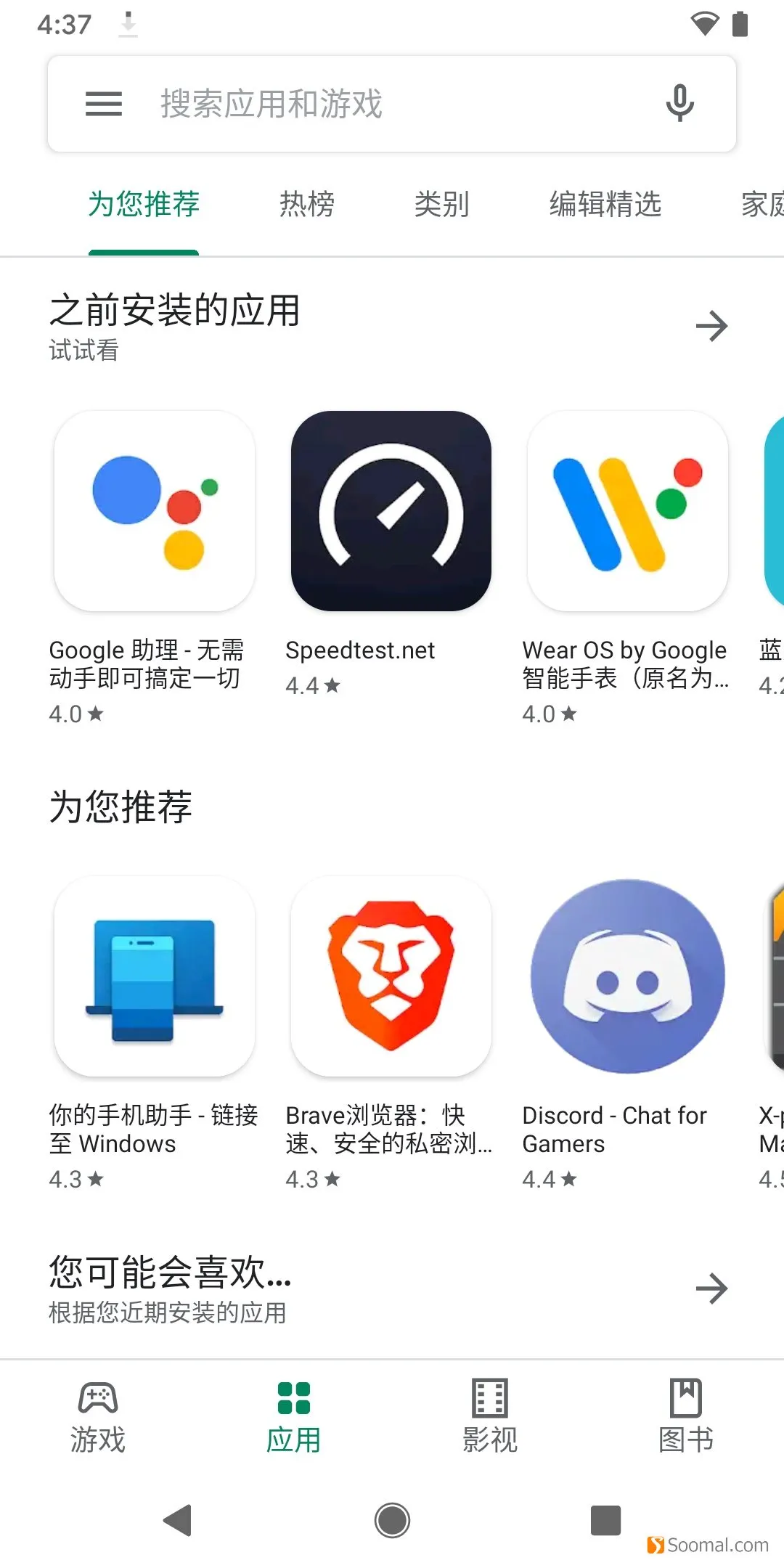Switch to the 游戏 bottom tab
The height and width of the screenshot is (1568, 784).
coord(98,1417)
